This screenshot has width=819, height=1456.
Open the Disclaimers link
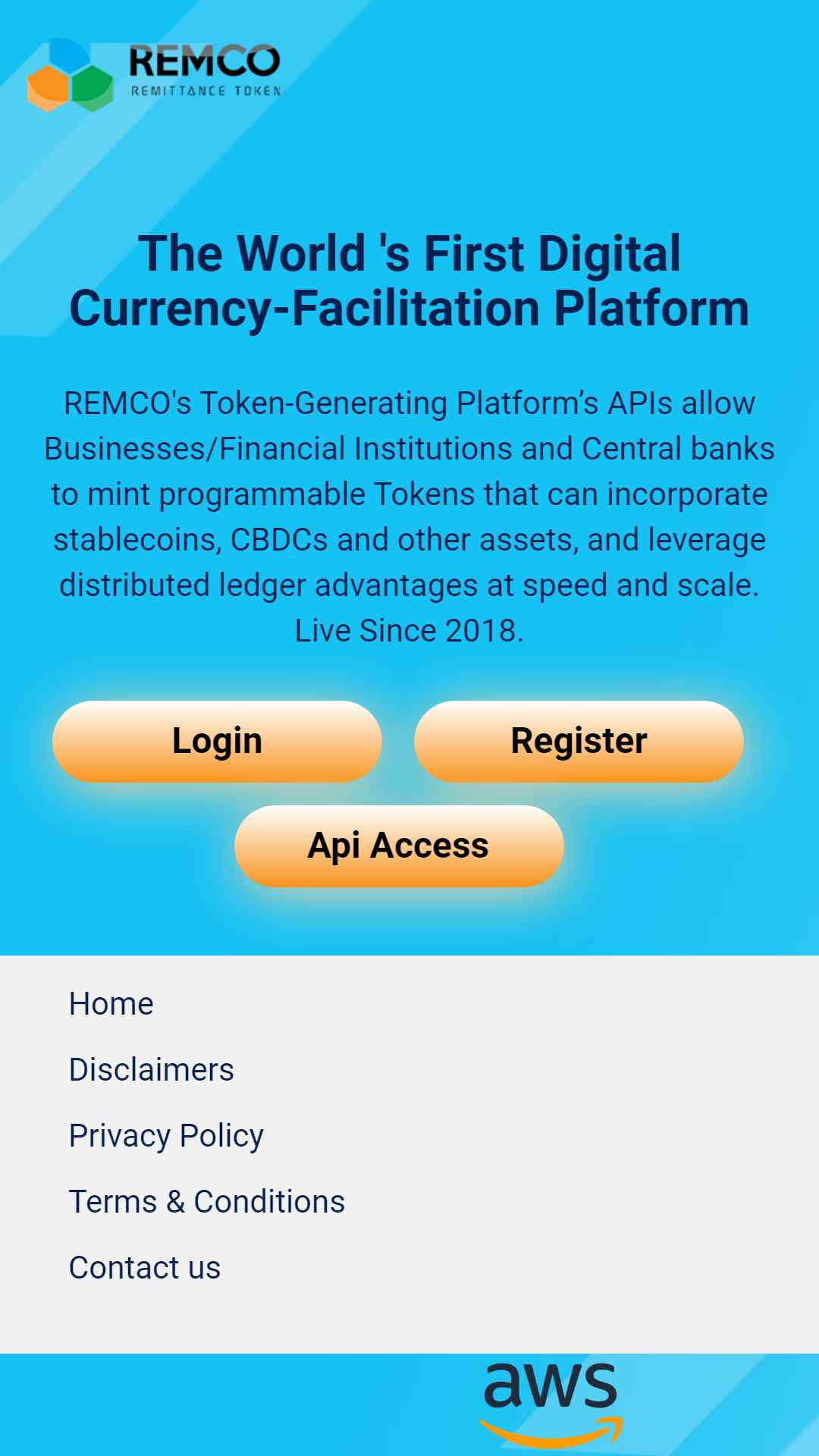(x=152, y=1070)
